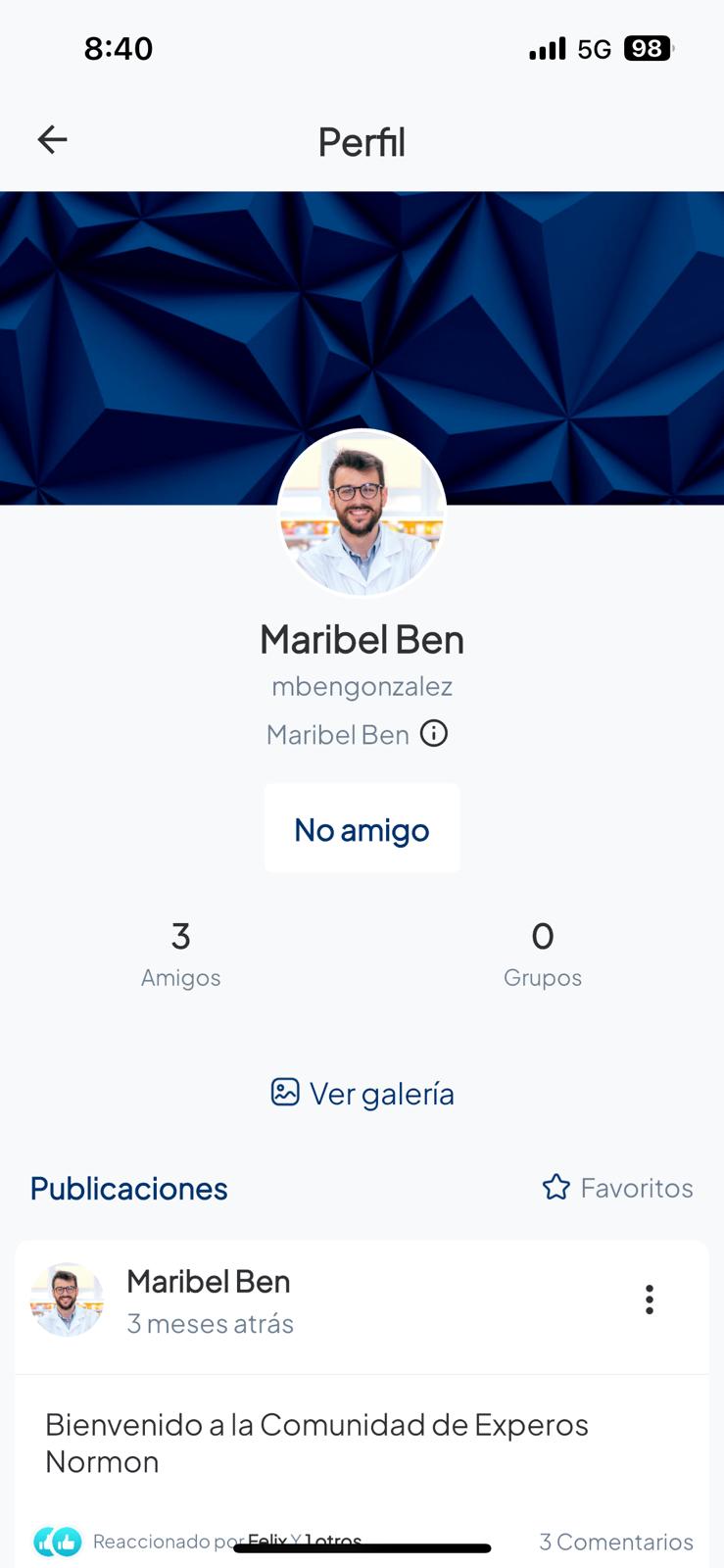
Task: Tap the author avatar on the post
Action: pos(67,1299)
